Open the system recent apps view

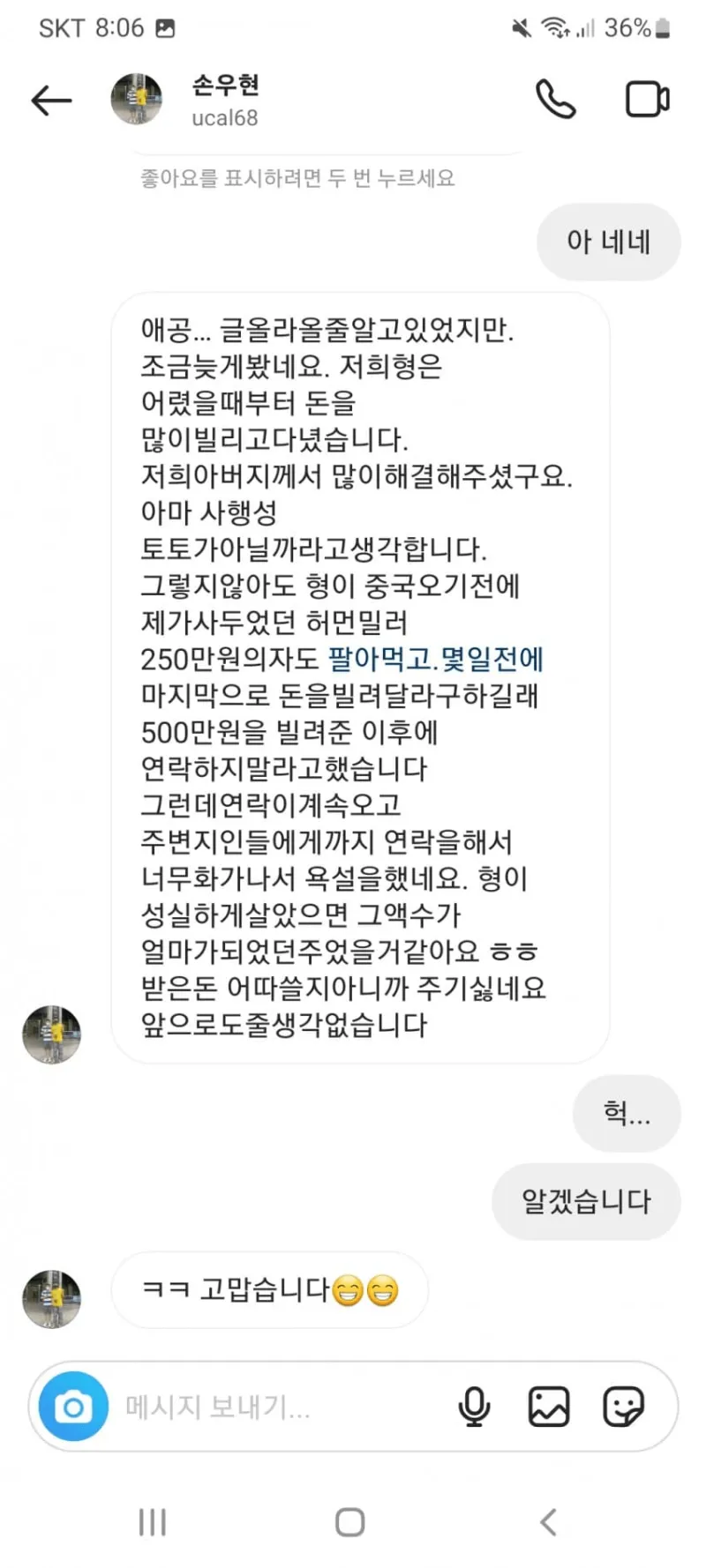click(152, 1522)
